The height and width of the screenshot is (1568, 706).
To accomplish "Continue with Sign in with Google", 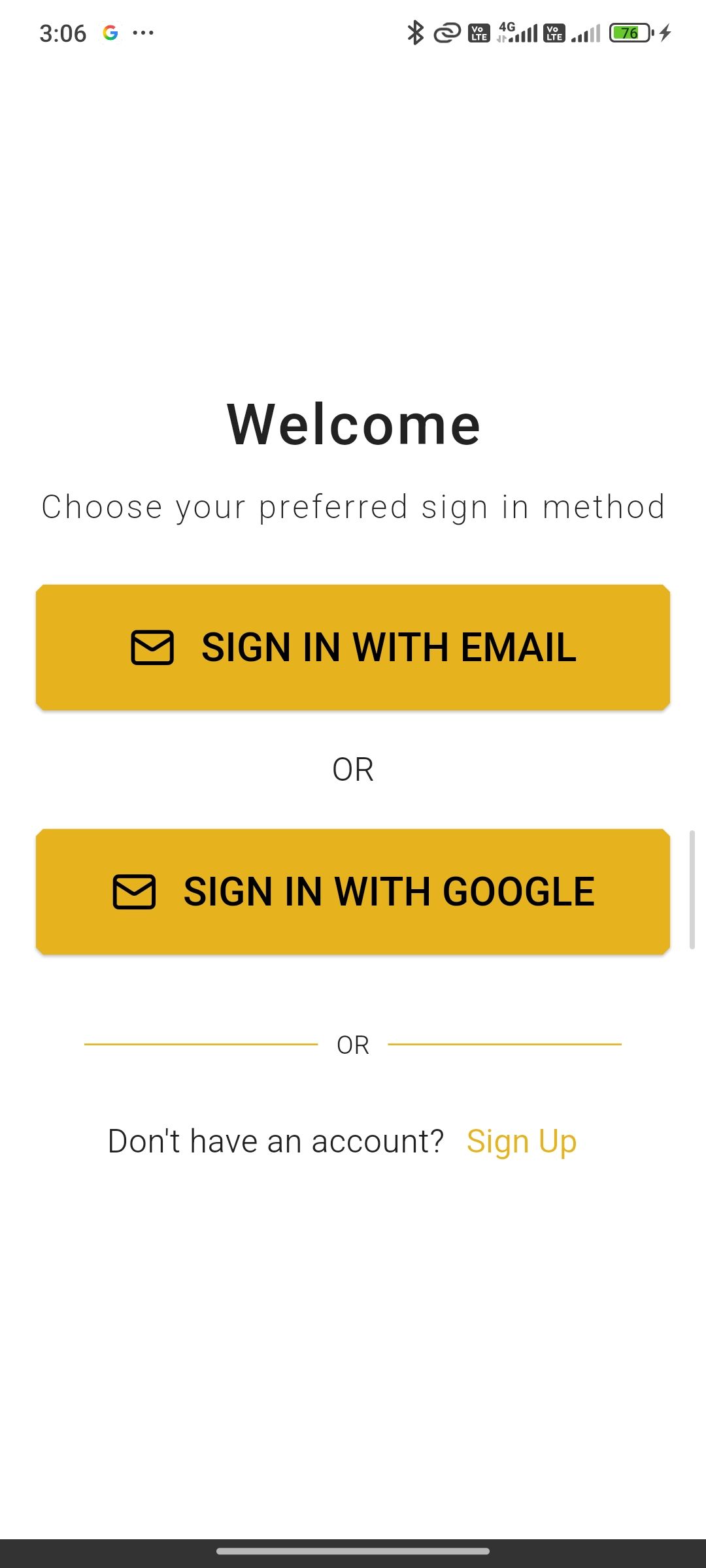I will click(x=353, y=892).
